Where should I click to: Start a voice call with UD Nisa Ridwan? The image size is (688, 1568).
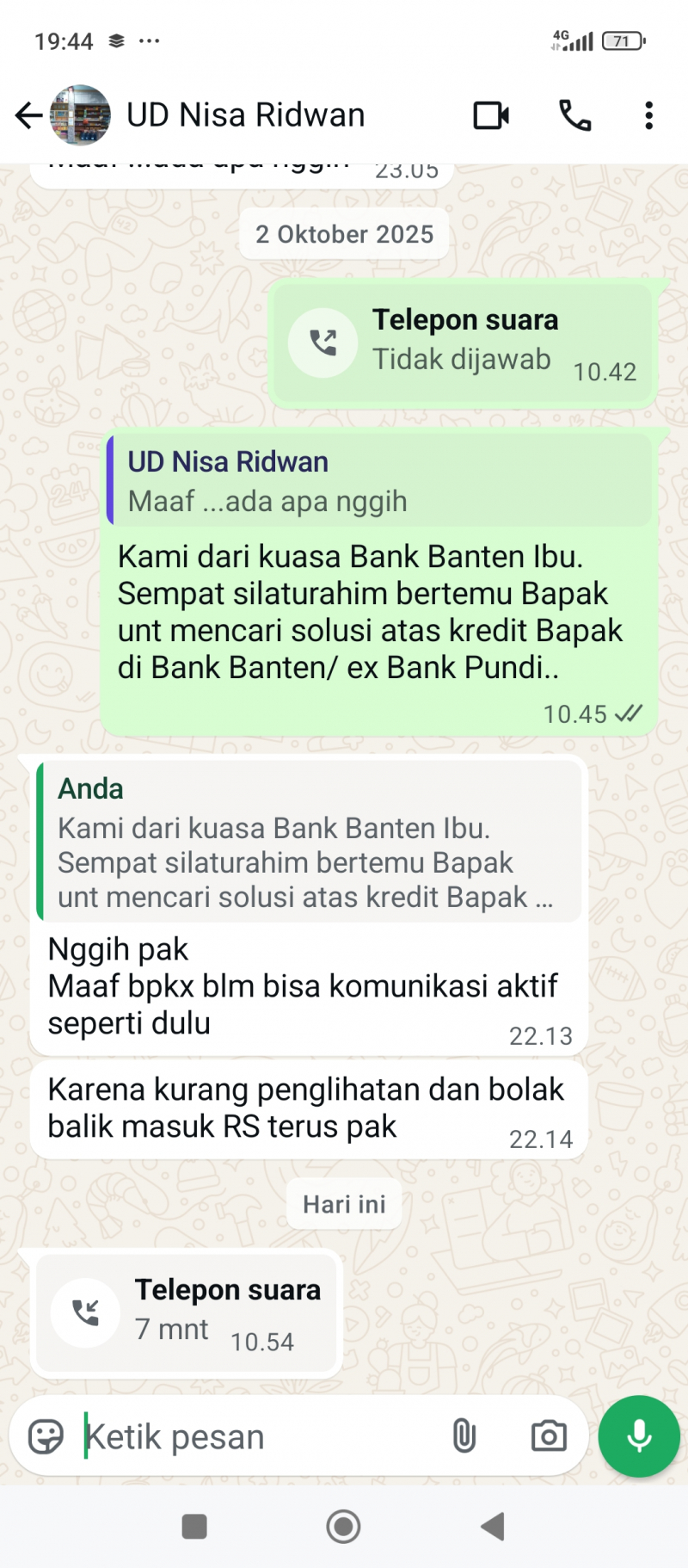pyautogui.click(x=574, y=115)
